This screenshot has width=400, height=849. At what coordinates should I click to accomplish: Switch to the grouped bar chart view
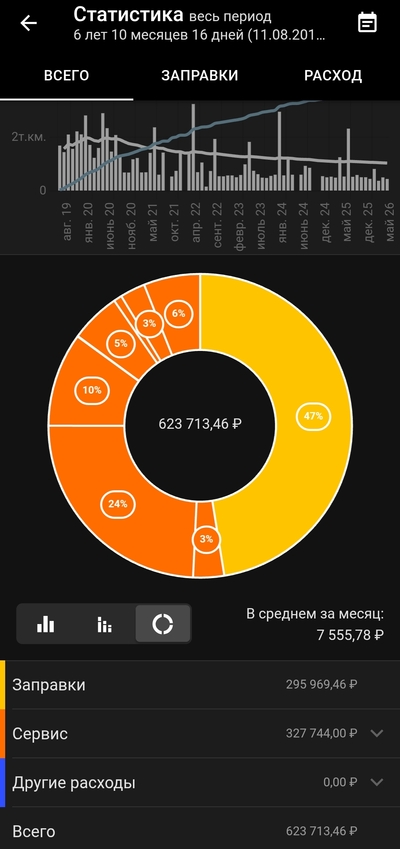coord(104,624)
